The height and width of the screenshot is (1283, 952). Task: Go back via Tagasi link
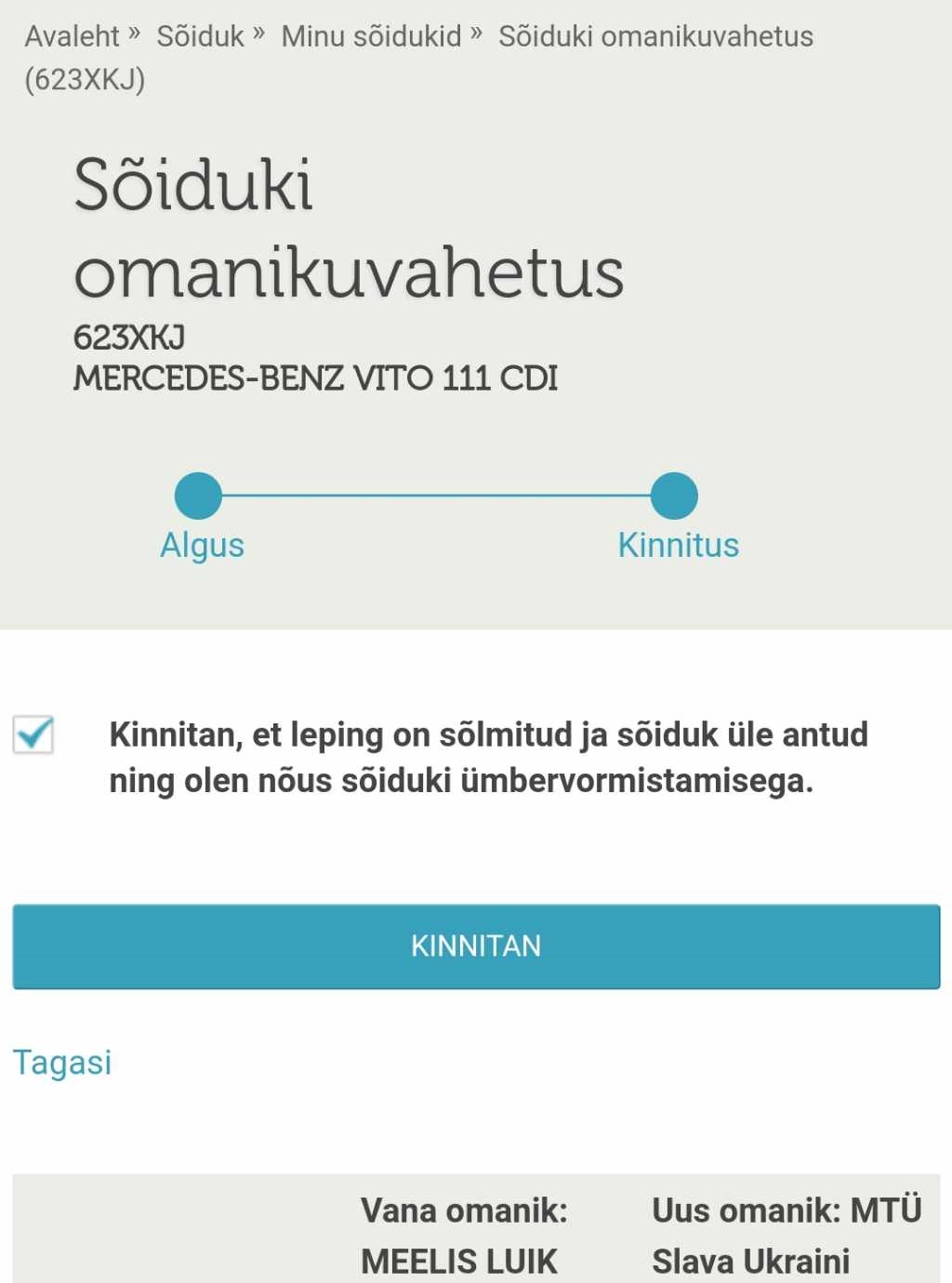click(x=62, y=1062)
